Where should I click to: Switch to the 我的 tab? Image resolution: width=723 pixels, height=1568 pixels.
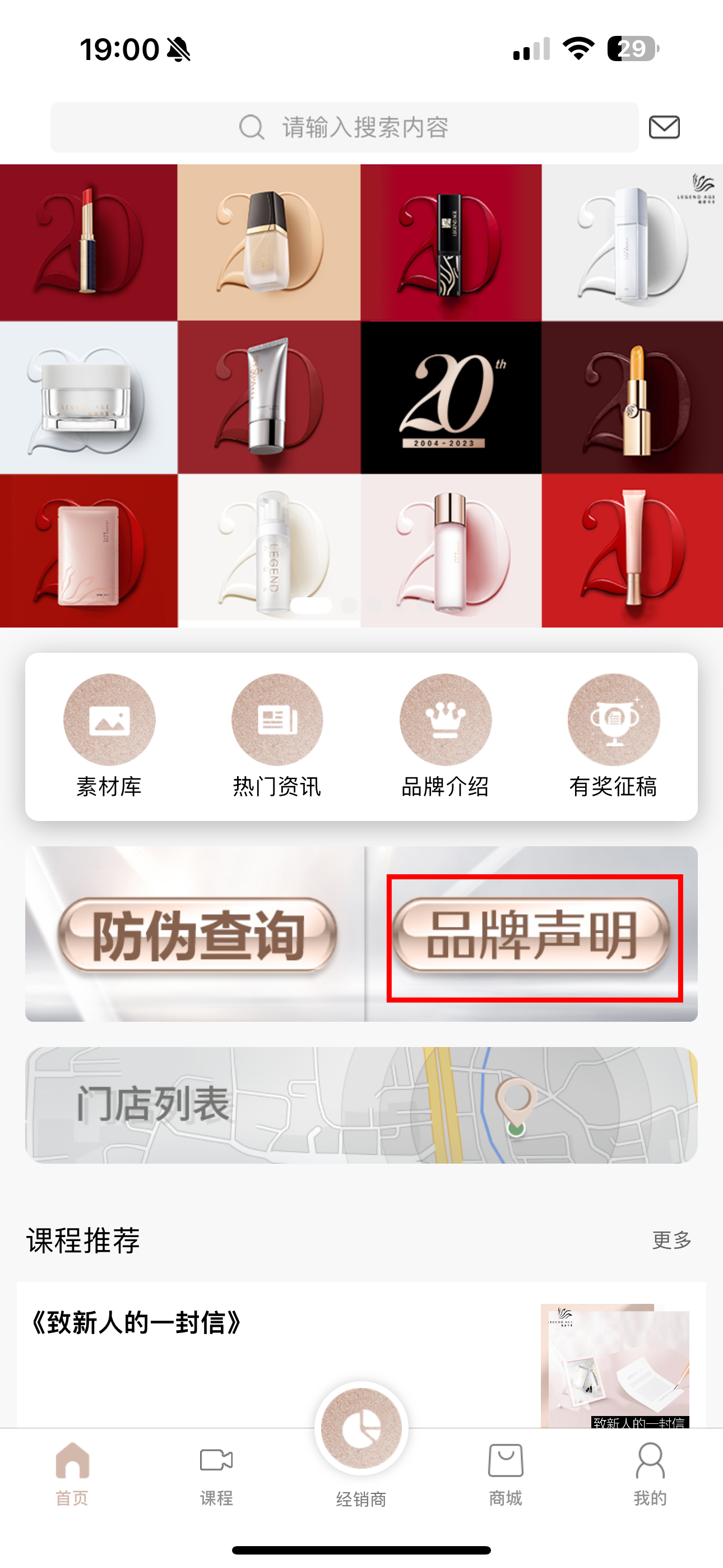650,1473
